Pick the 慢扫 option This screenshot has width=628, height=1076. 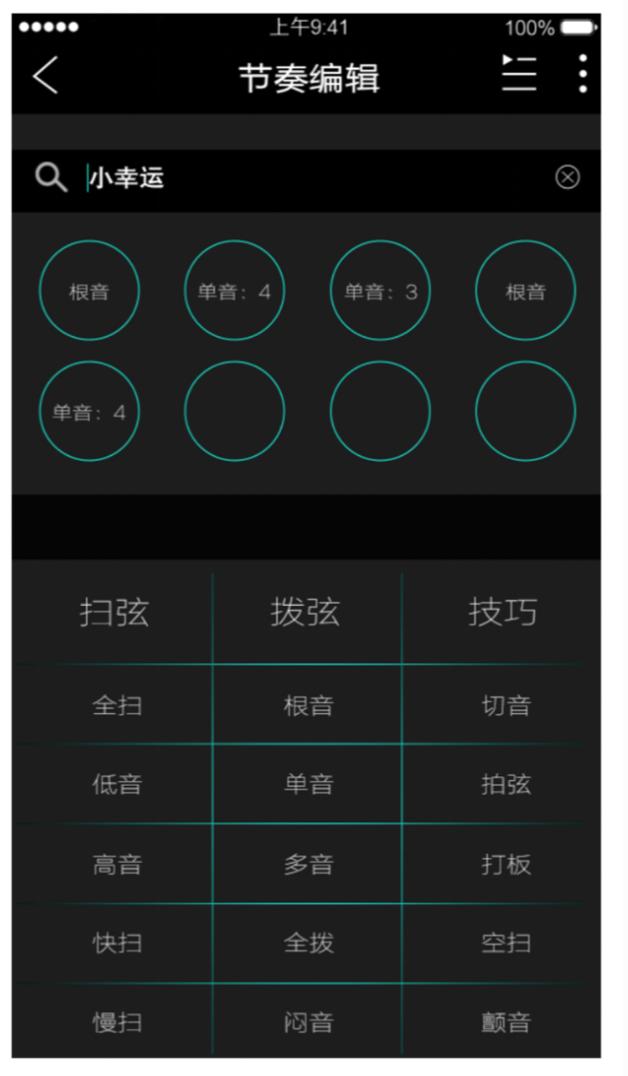117,1022
